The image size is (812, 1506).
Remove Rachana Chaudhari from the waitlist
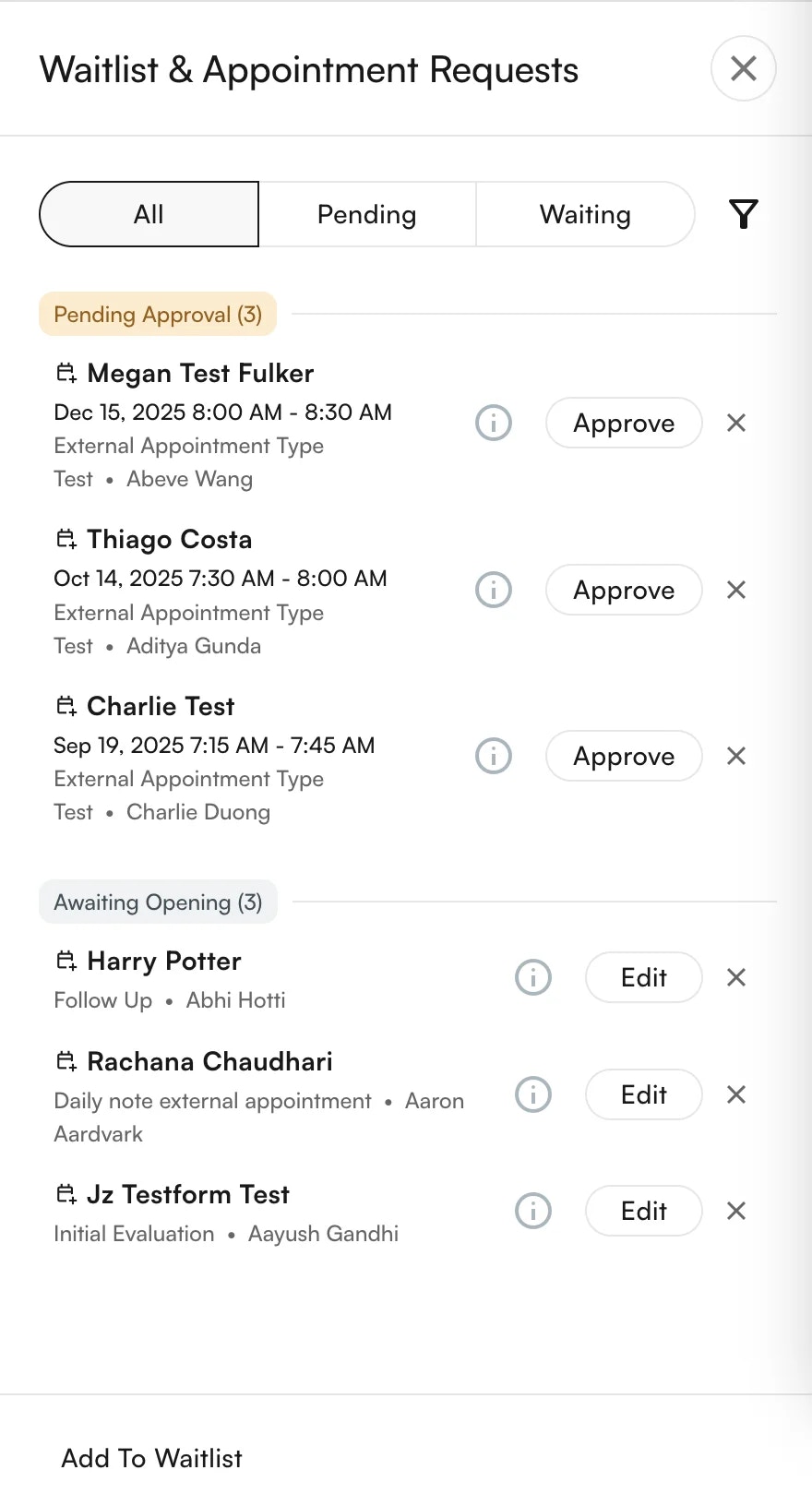(735, 1094)
